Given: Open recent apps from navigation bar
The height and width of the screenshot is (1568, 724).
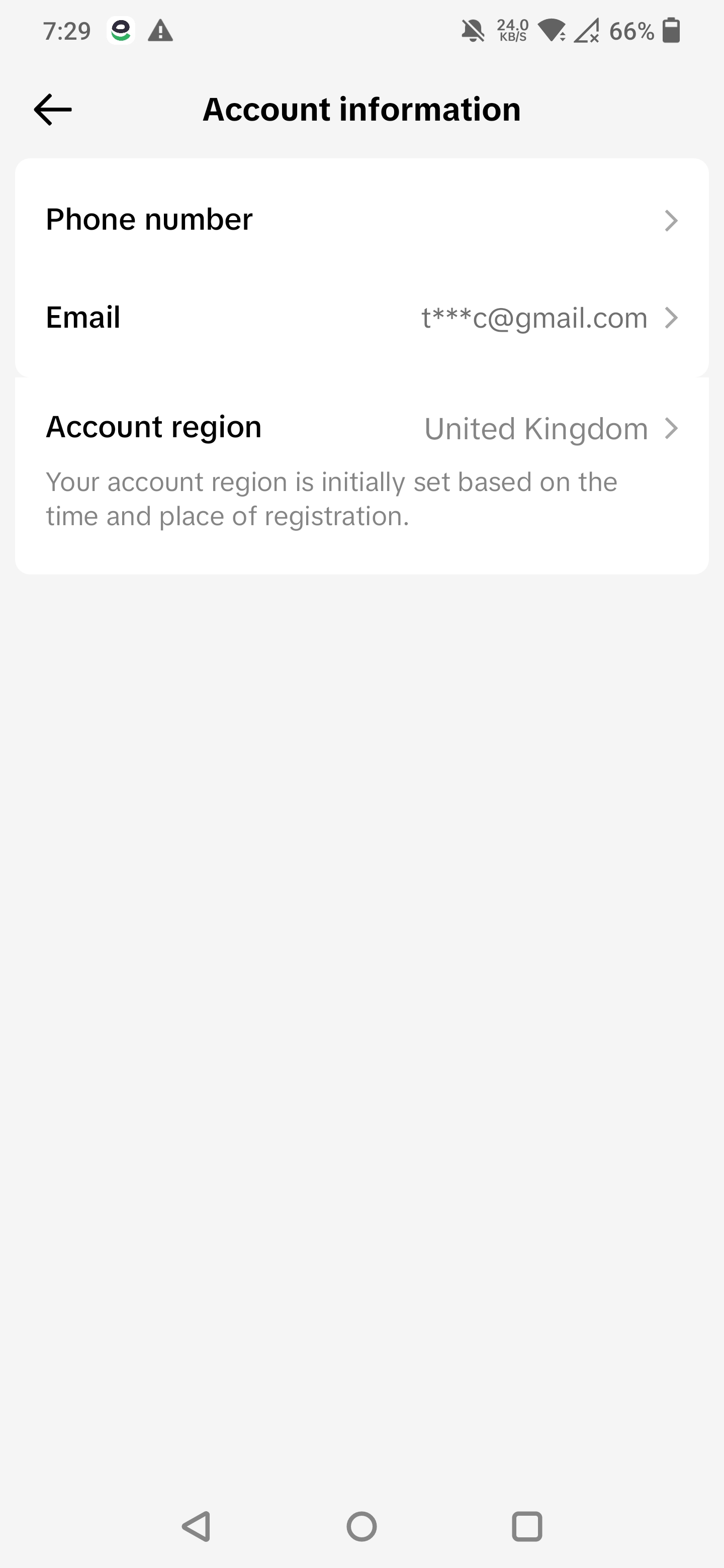Looking at the screenshot, I should (527, 1527).
